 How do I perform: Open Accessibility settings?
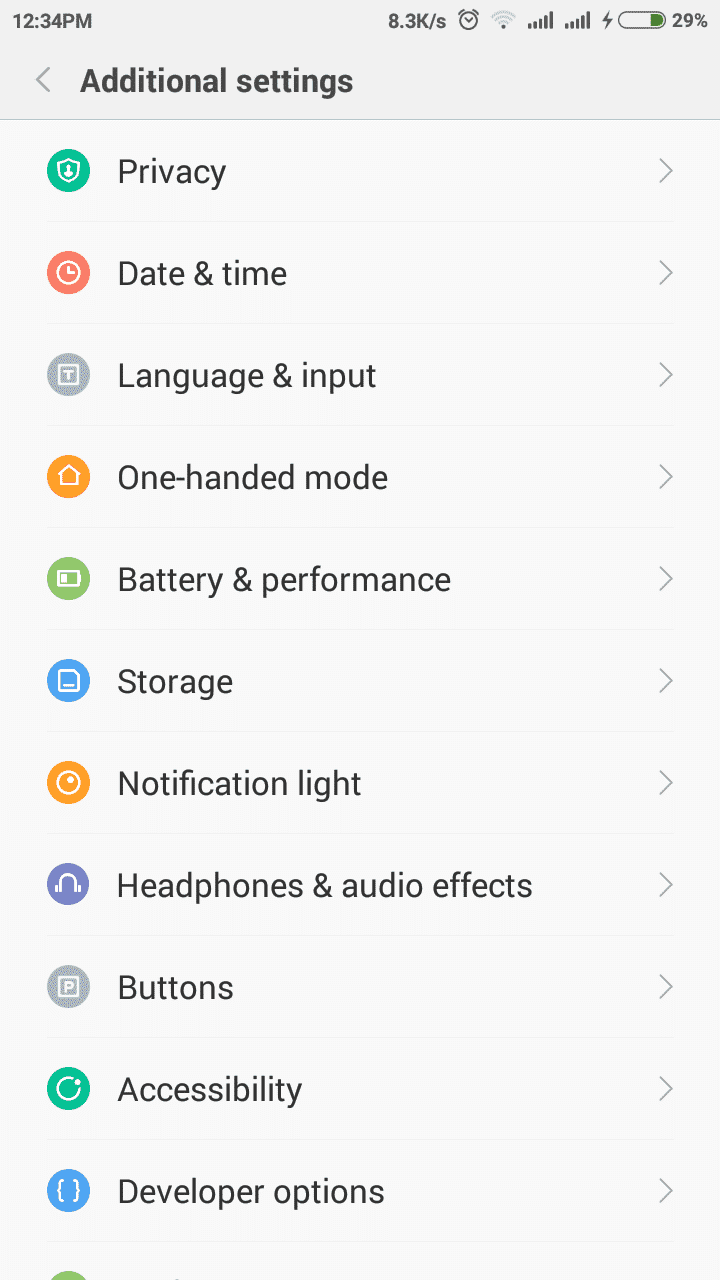(x=360, y=1089)
